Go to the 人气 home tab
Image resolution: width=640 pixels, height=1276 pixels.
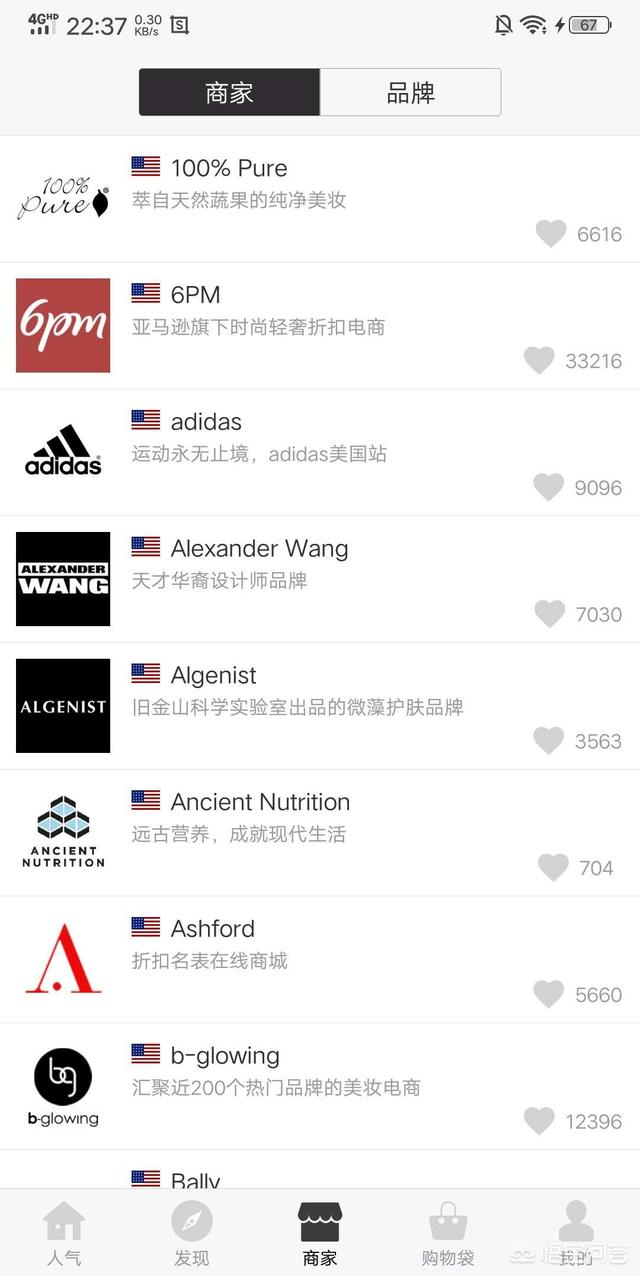click(64, 1234)
